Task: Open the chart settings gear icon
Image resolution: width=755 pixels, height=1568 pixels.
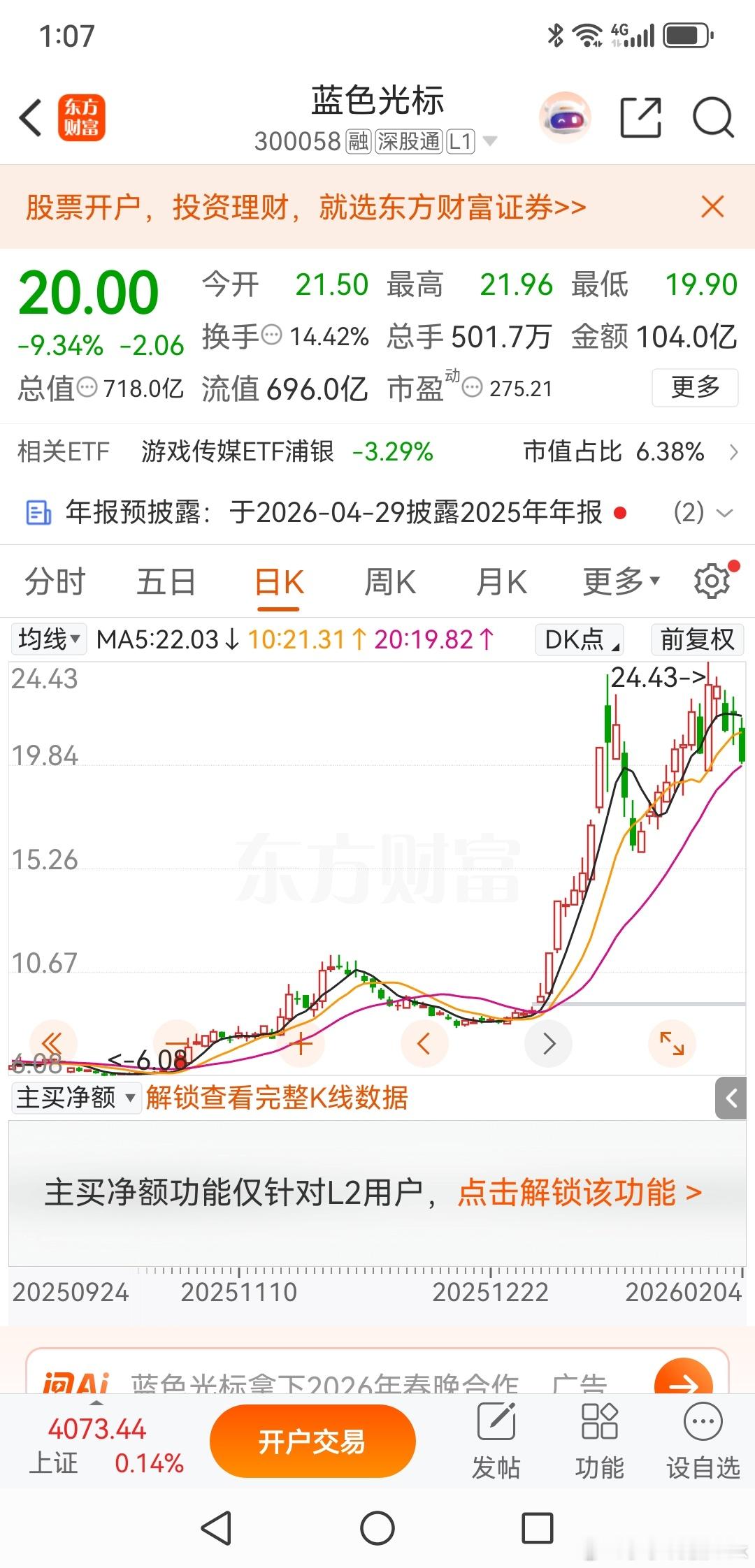Action: point(712,581)
